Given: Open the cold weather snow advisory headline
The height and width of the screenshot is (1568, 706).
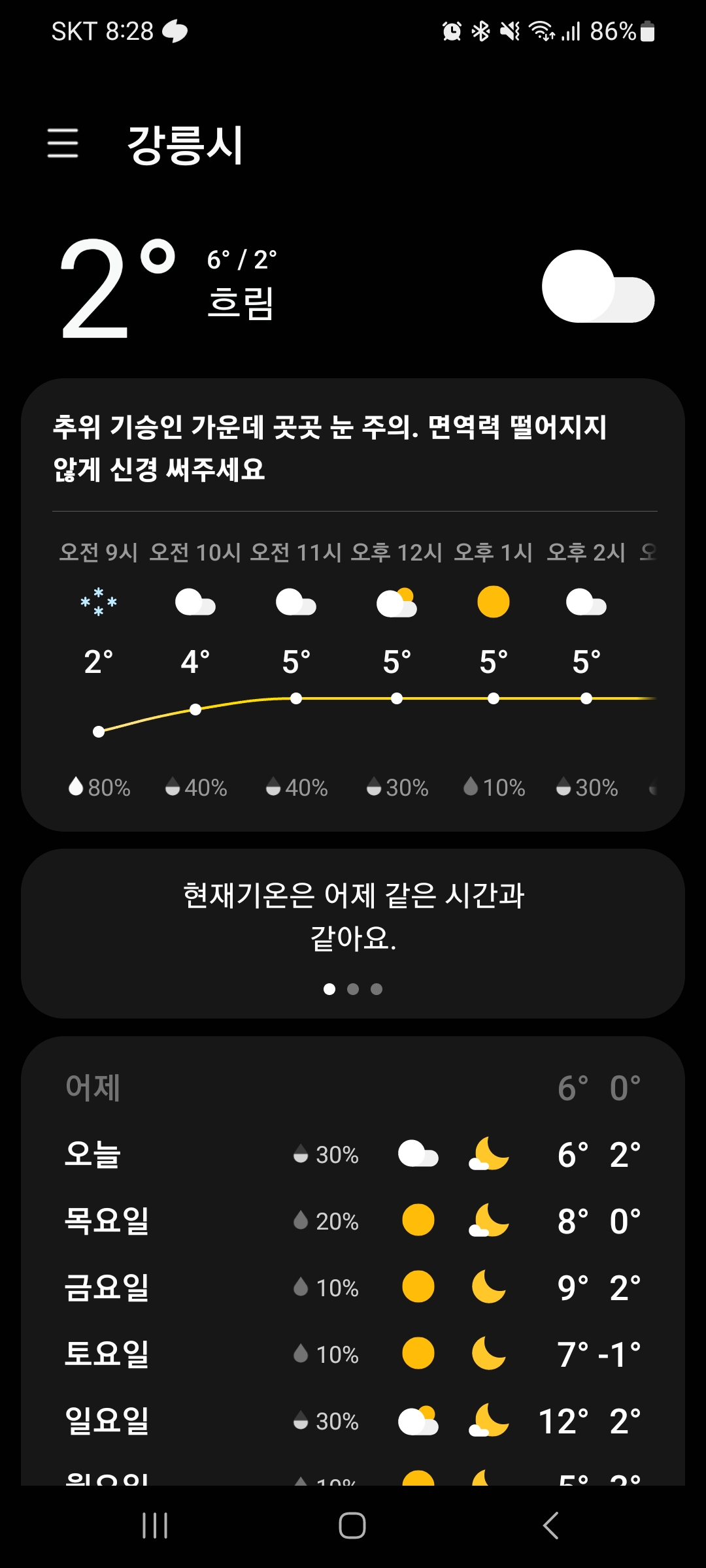Looking at the screenshot, I should (330, 448).
